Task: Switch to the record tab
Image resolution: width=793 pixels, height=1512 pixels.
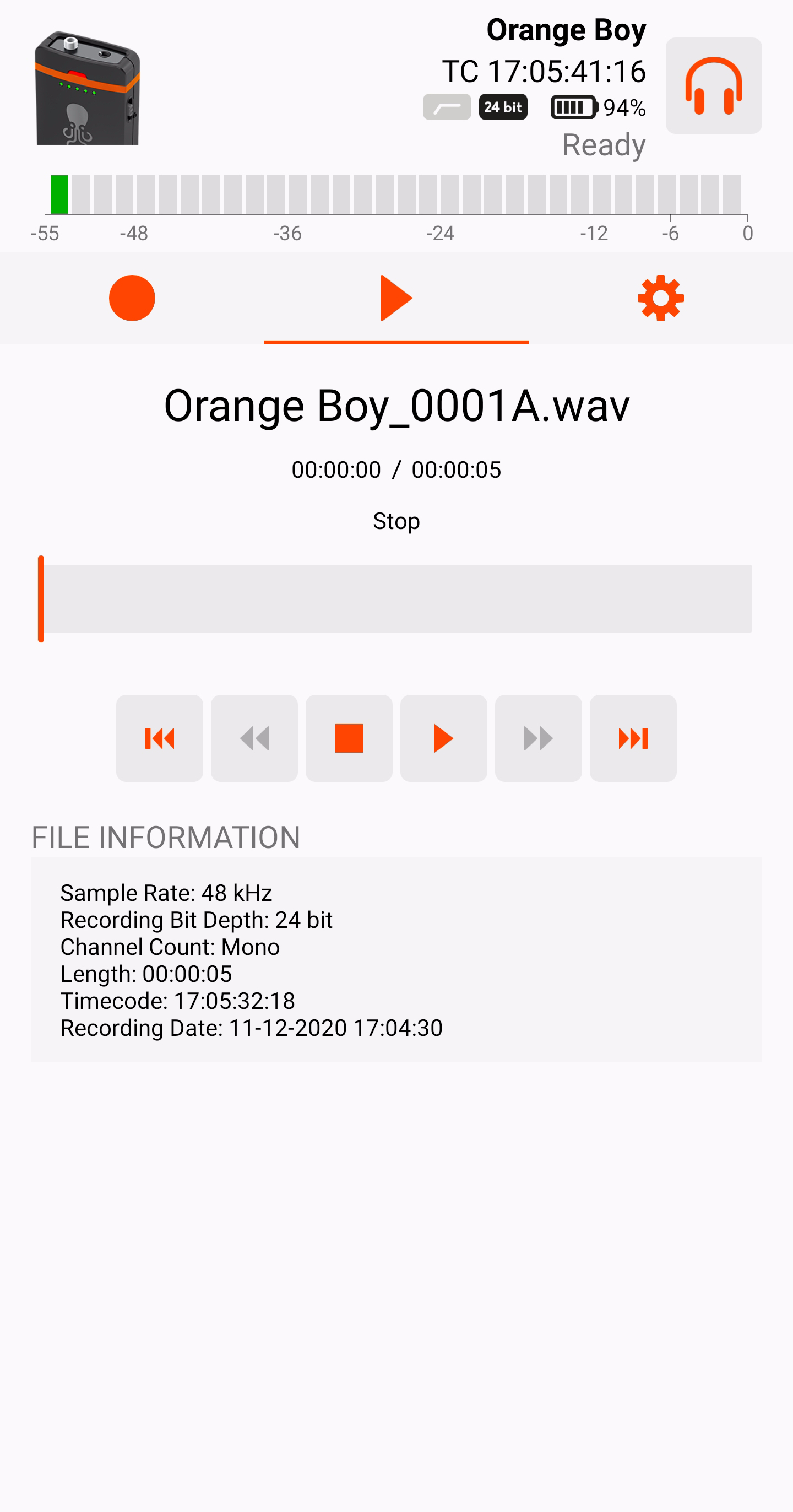Action: (x=132, y=298)
